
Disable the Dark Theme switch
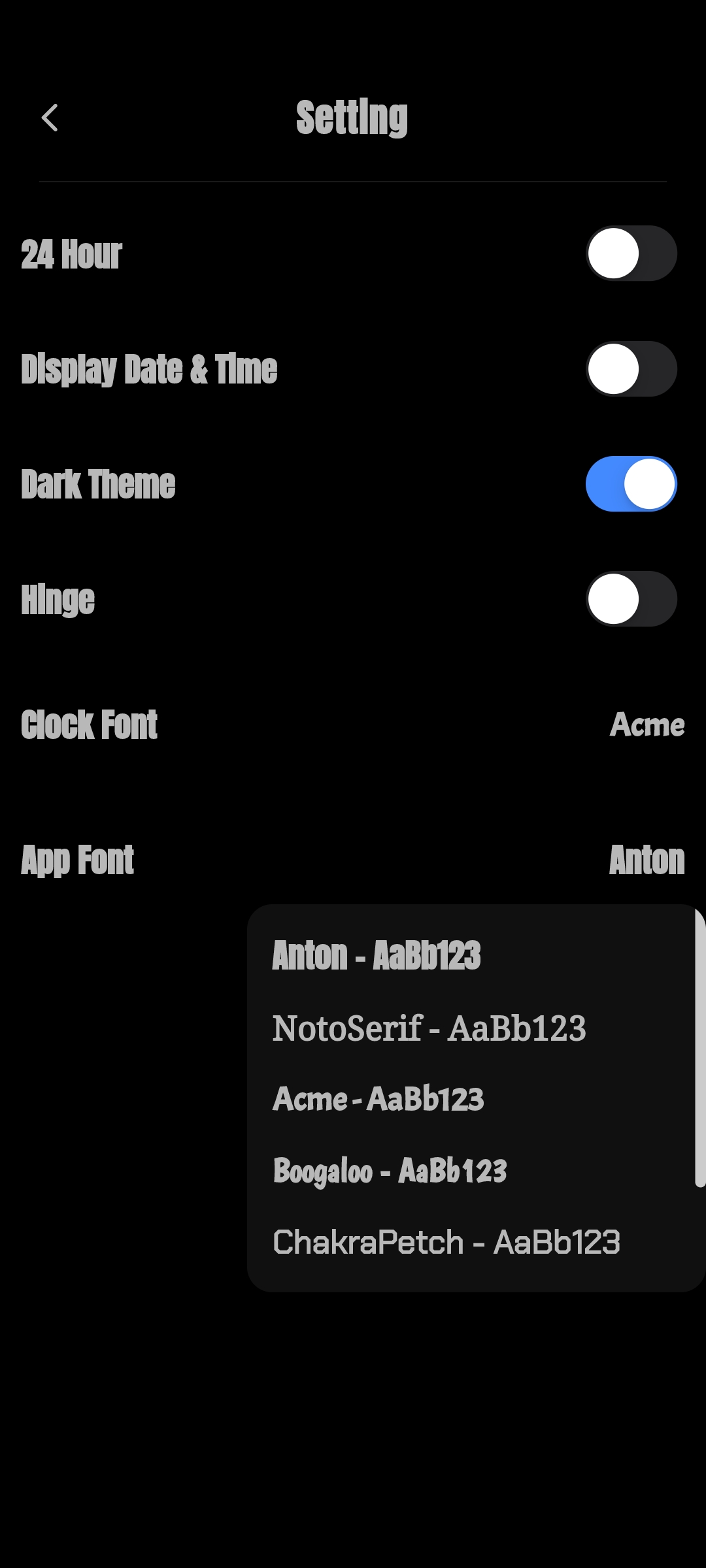click(x=631, y=484)
